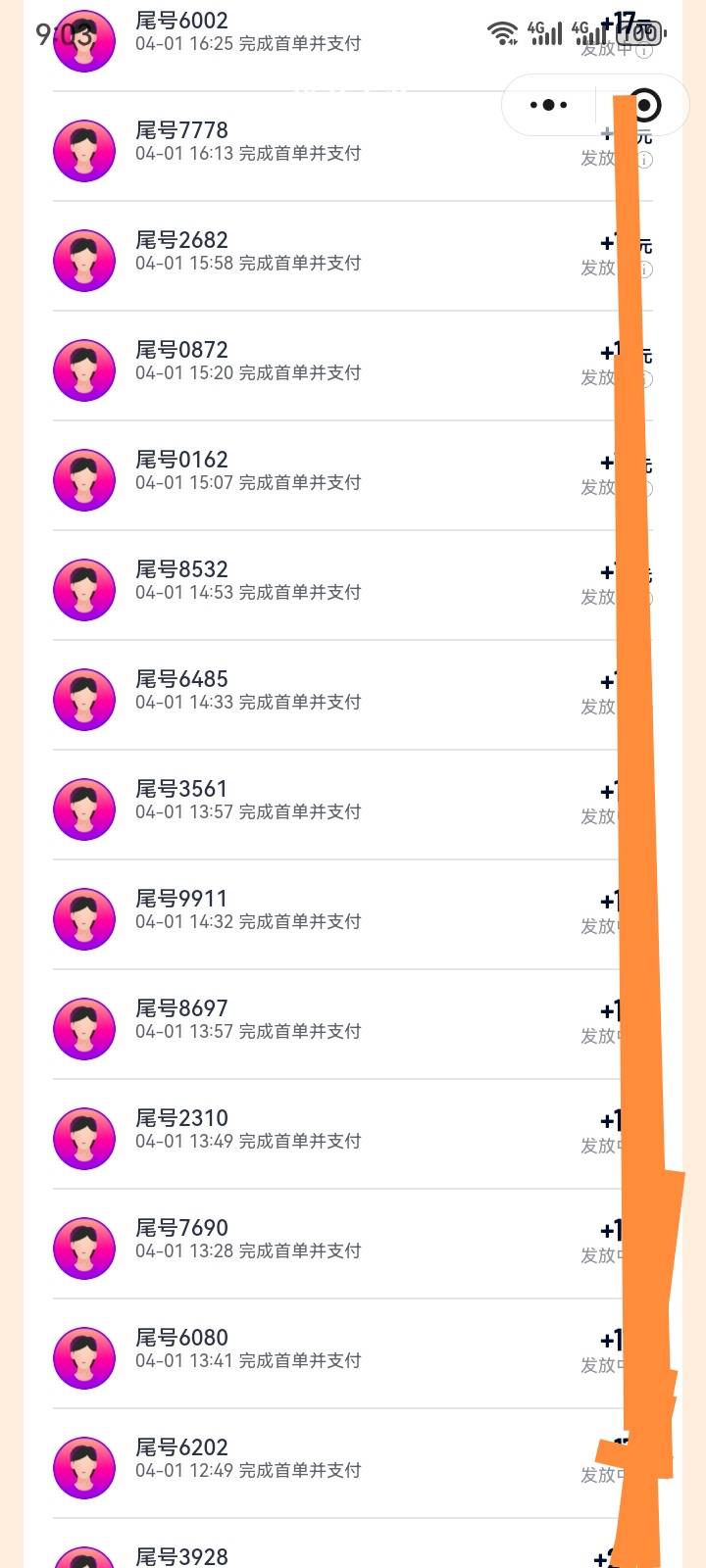Tap info icon for 尾号0872 reward status
The image size is (706, 1568).
tap(644, 378)
